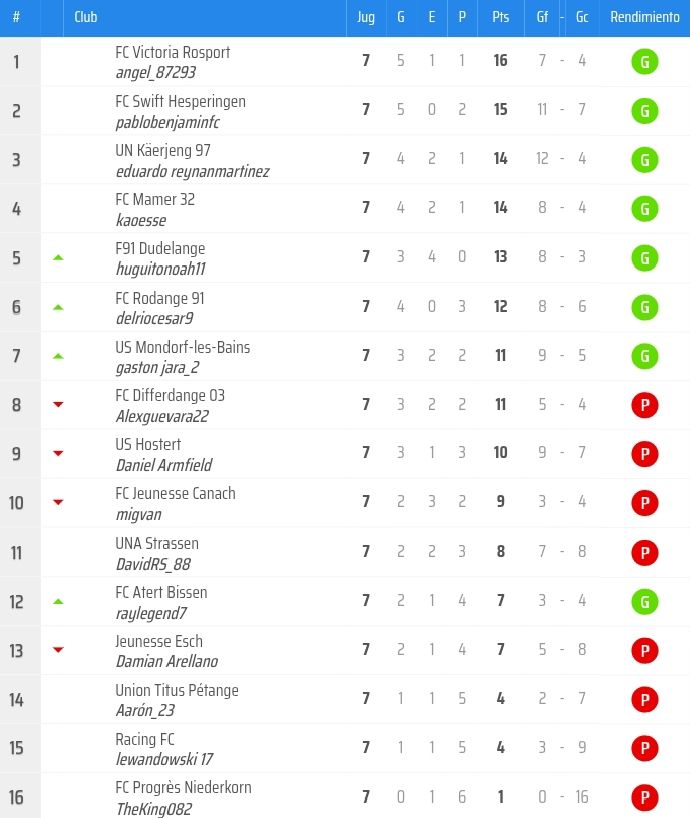Open UNA Strassen club row
Image resolution: width=690 pixels, height=818 pixels.
pos(157,543)
